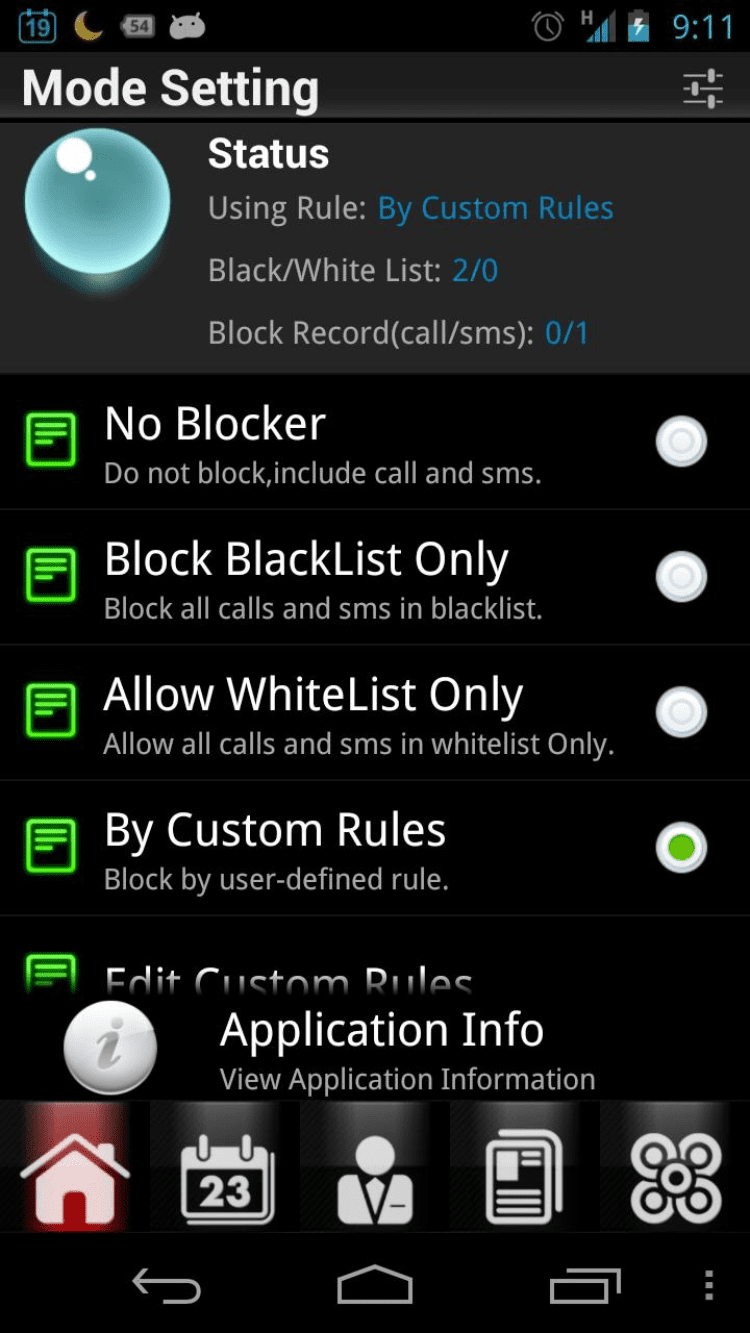Switch to the four-circle grid tab
The image size is (750, 1333).
click(675, 1167)
